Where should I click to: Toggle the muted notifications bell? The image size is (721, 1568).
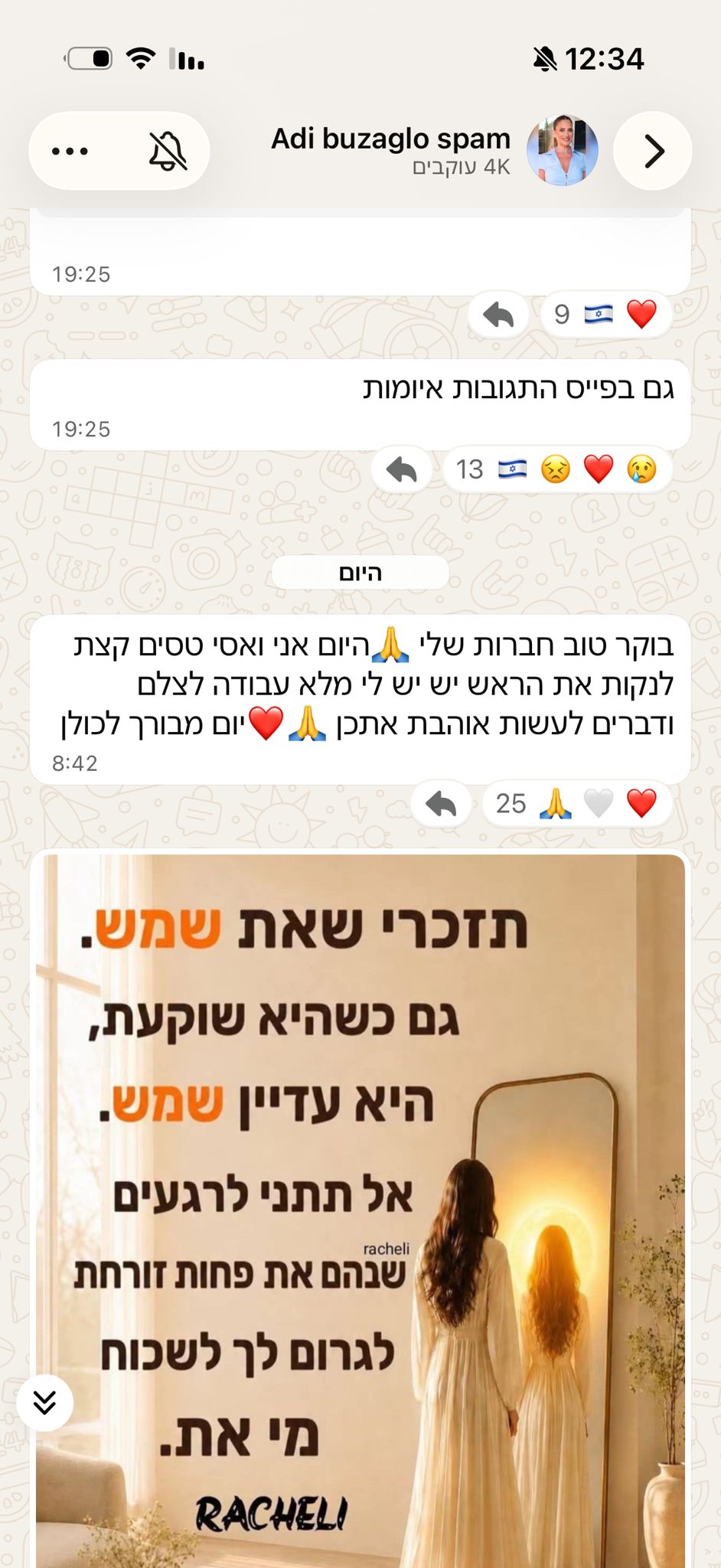168,152
